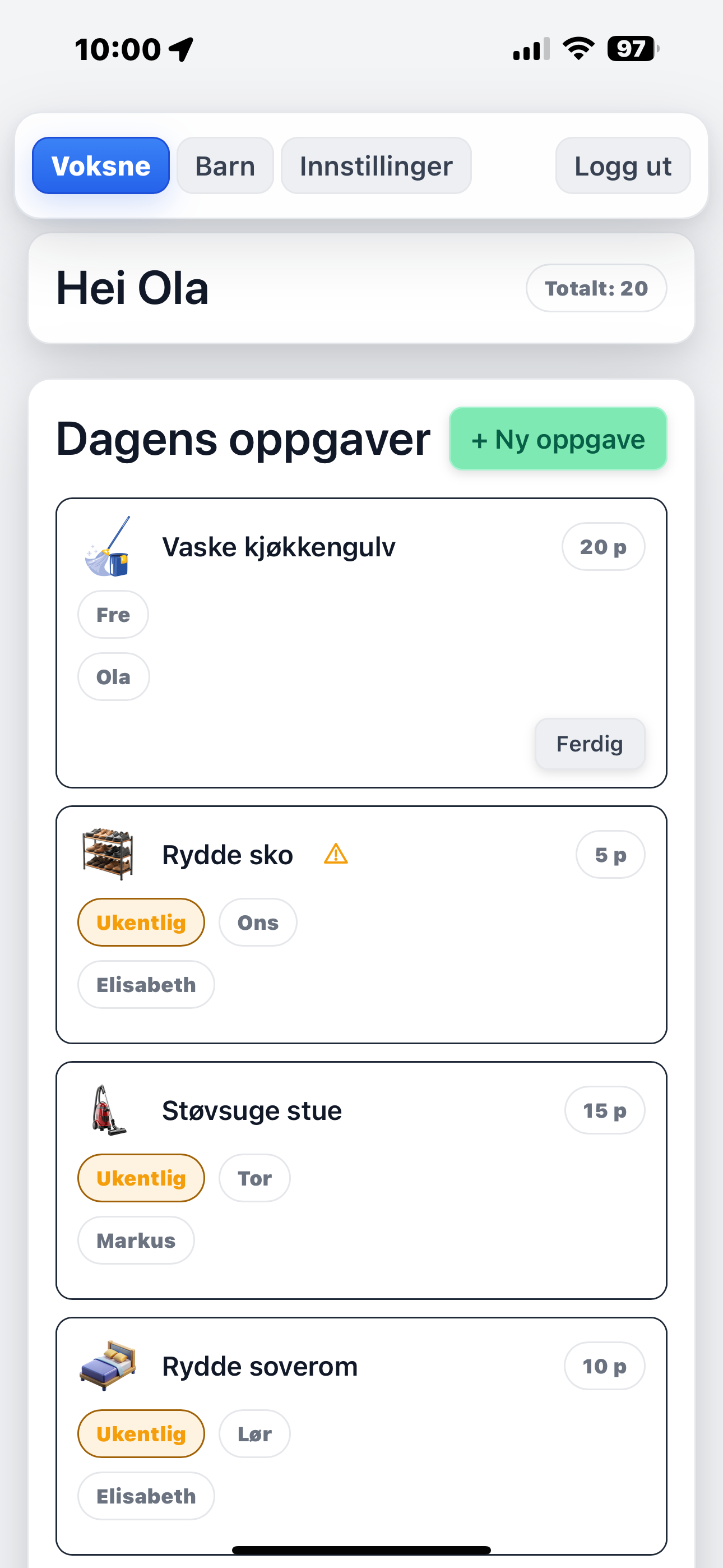Click the bed icon on Rydde soverom
The image size is (723, 1568).
(108, 1366)
